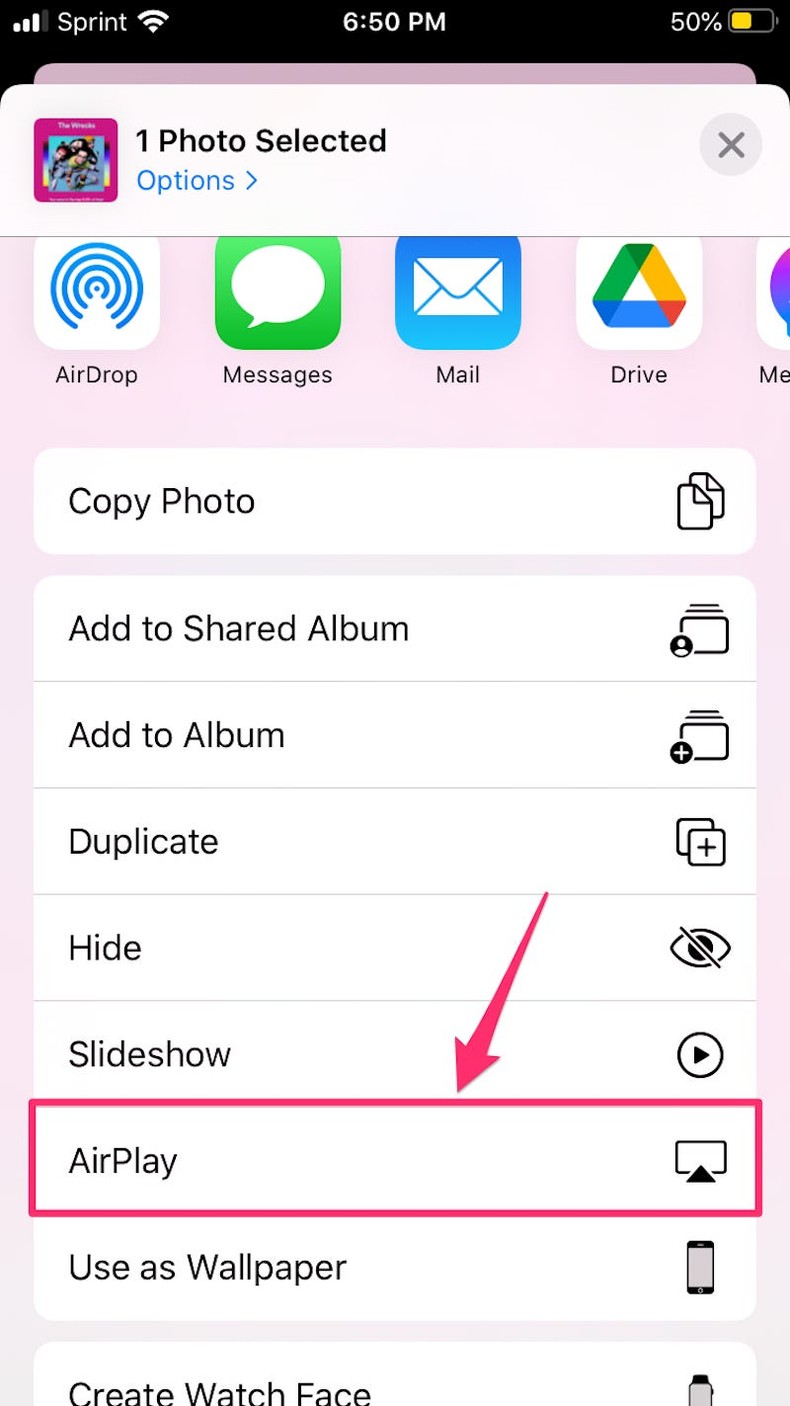The width and height of the screenshot is (790, 1406).
Task: Tap the Slideshow play icon
Action: [x=700, y=1054]
